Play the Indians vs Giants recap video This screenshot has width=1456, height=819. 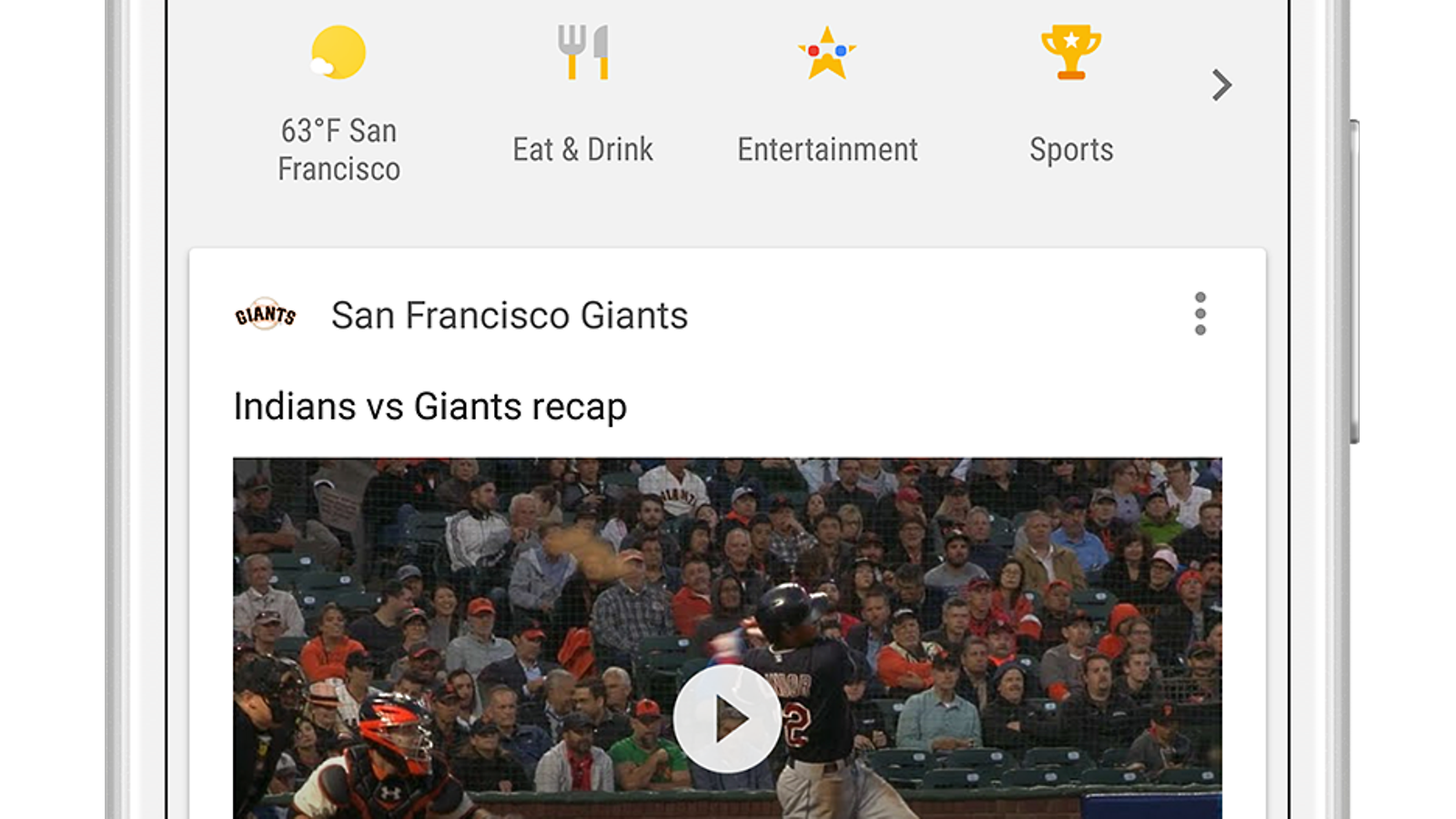pyautogui.click(x=726, y=719)
